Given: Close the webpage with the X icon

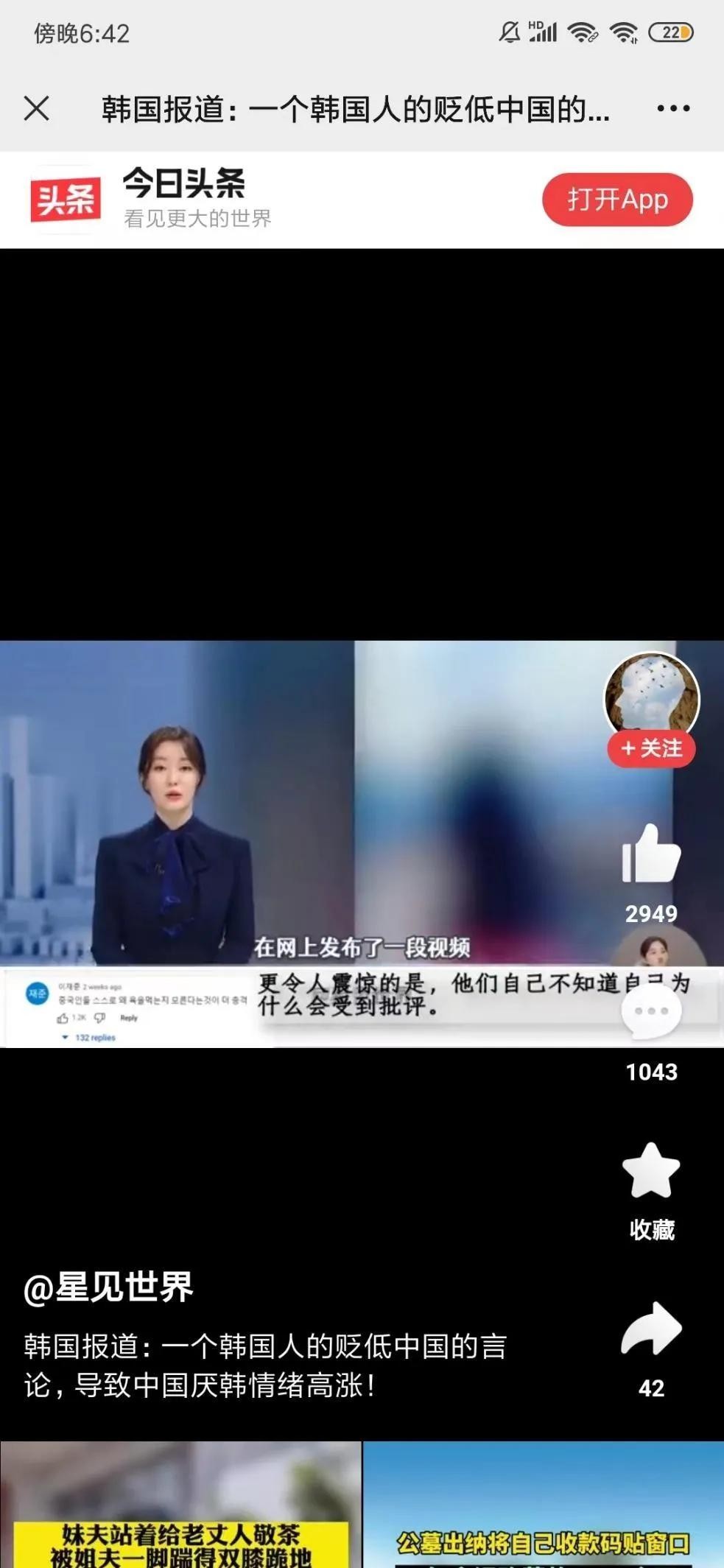Looking at the screenshot, I should [x=36, y=108].
